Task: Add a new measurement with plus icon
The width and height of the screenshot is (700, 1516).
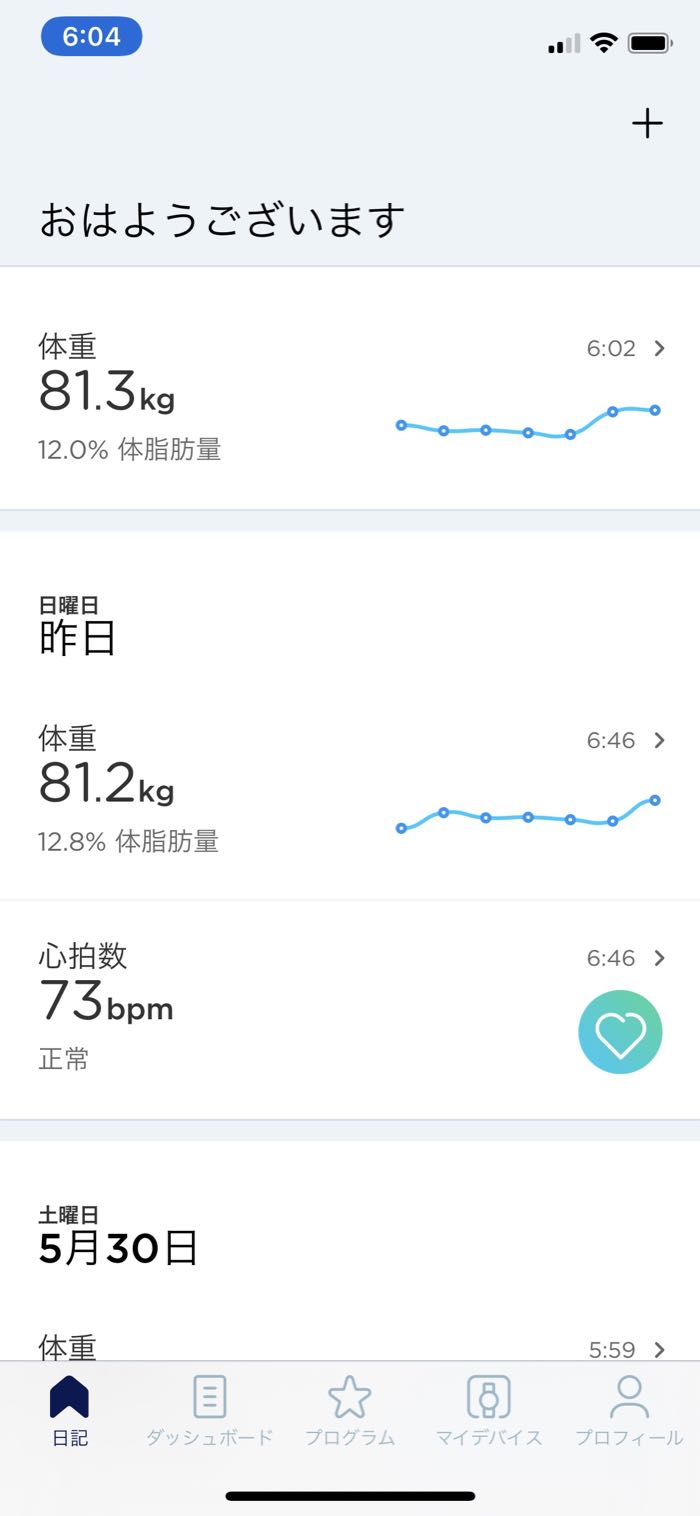Action: pos(647,124)
